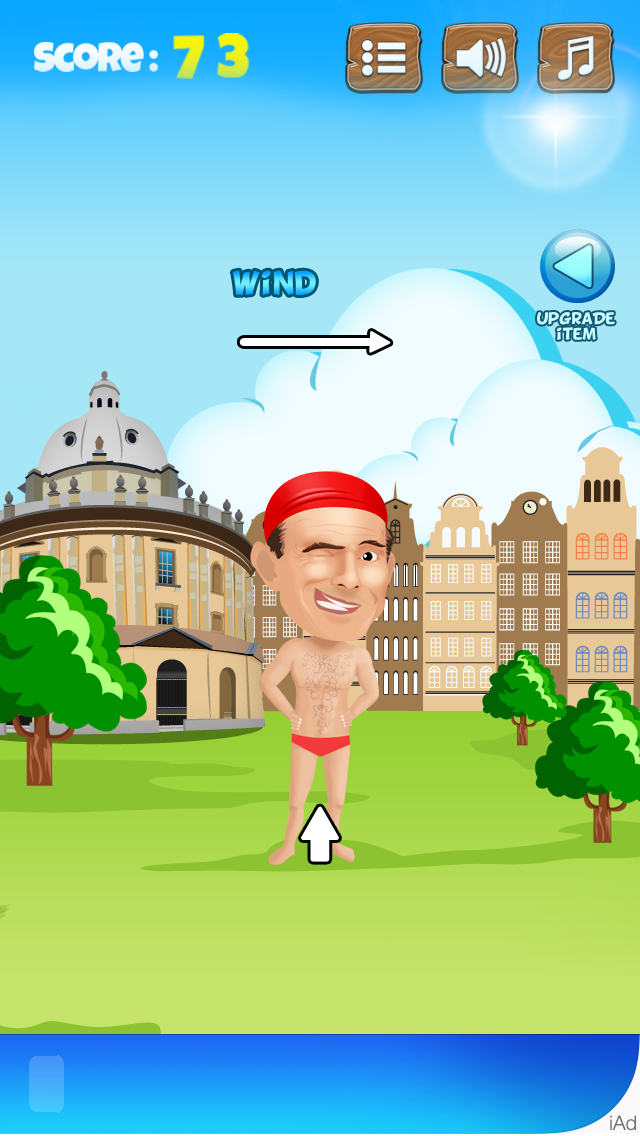Mute the sound effects speaker button
Viewport: 640px width, 1136px height.
(480, 58)
